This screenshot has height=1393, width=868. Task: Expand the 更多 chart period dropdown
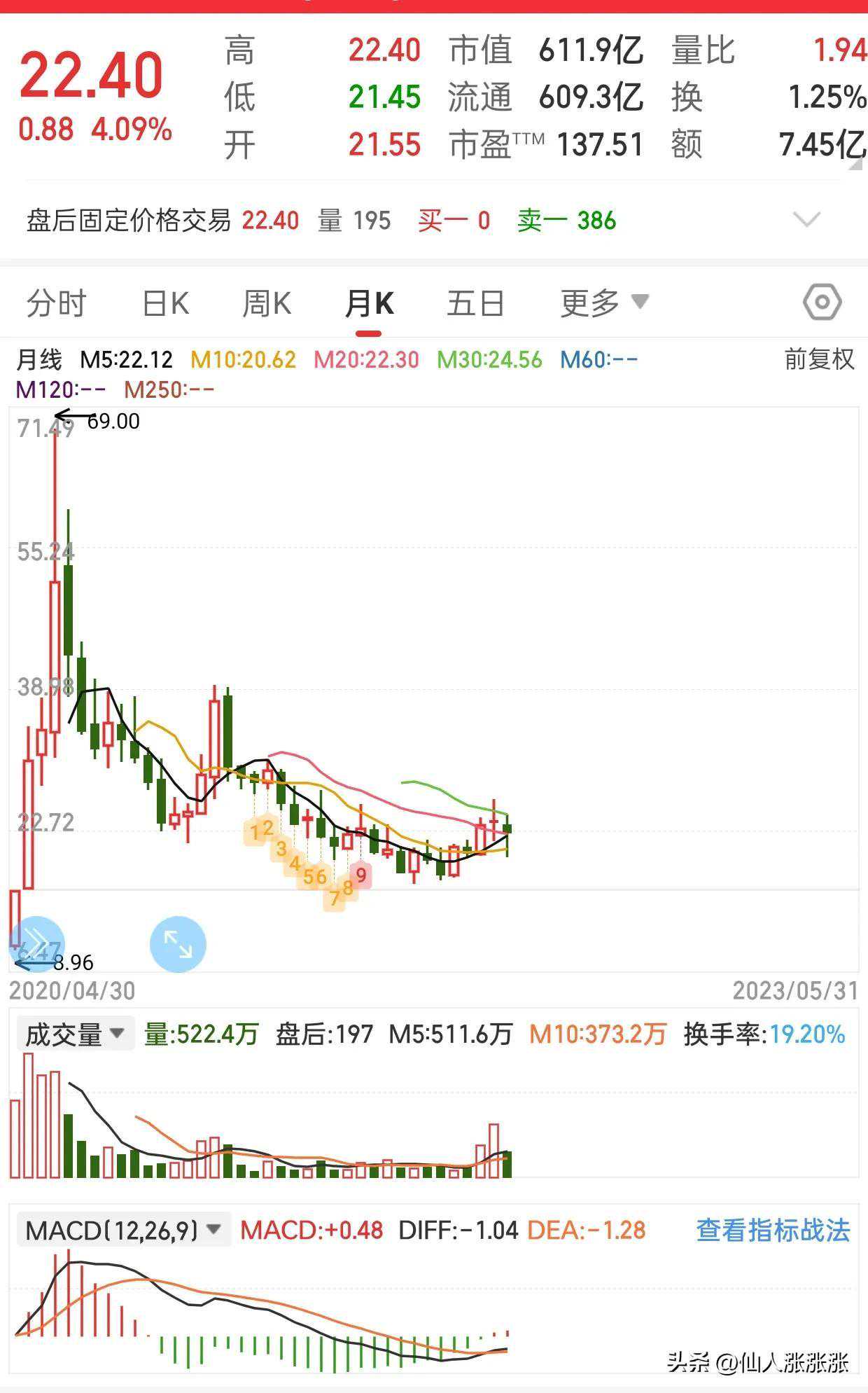pos(604,303)
